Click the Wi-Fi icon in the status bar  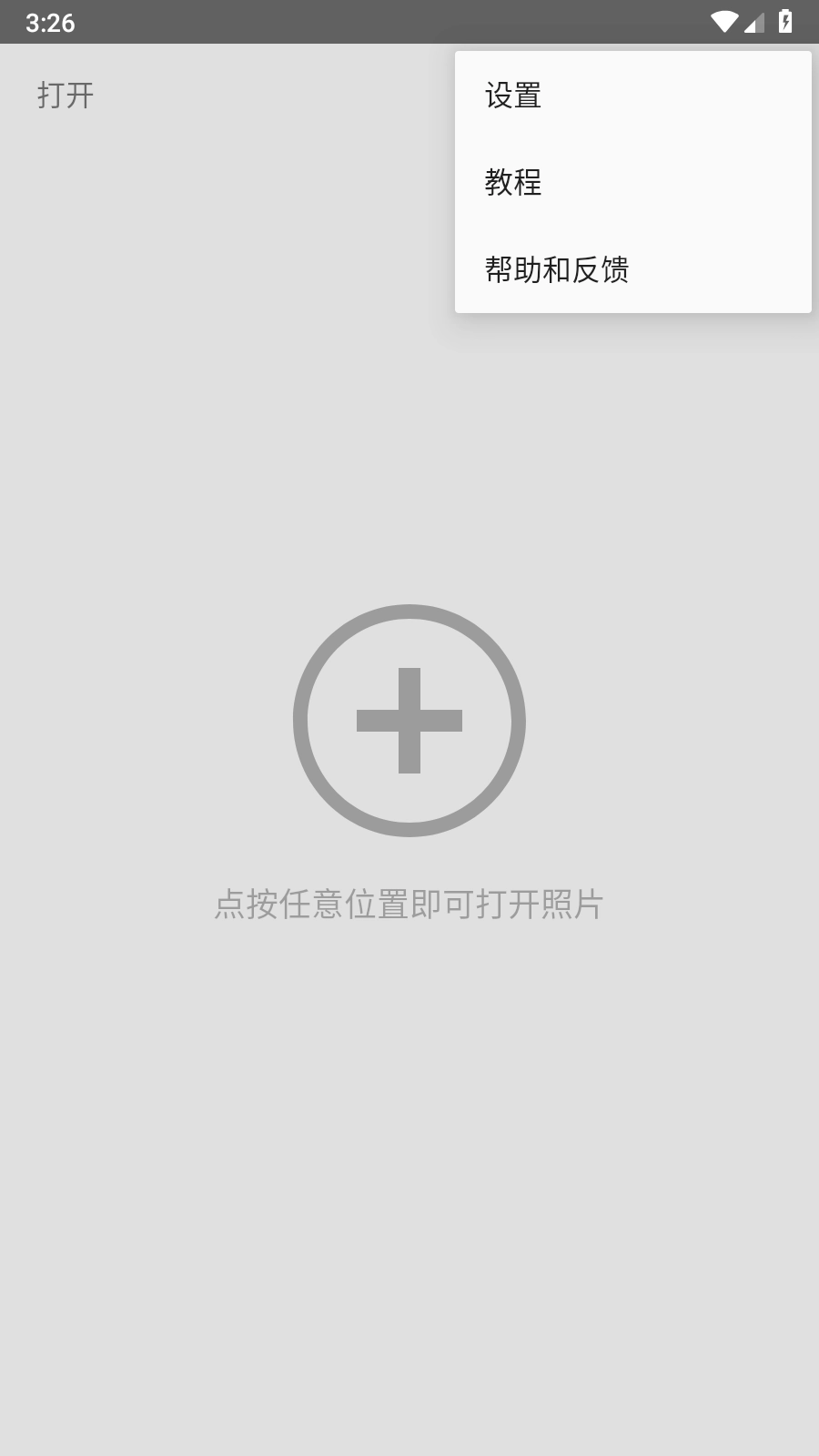pos(723,20)
